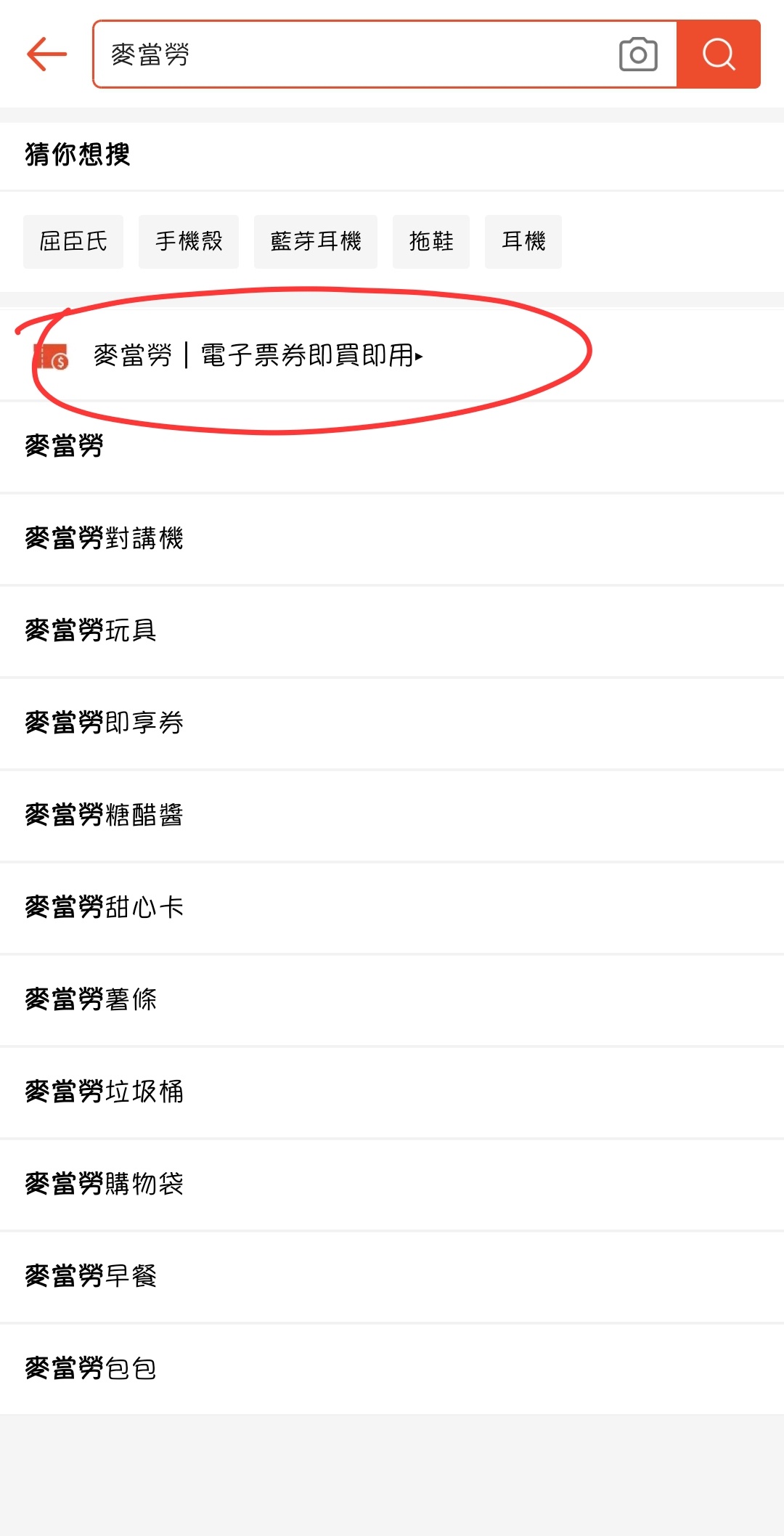Select the 手機殼 suggestion chip

189,242
